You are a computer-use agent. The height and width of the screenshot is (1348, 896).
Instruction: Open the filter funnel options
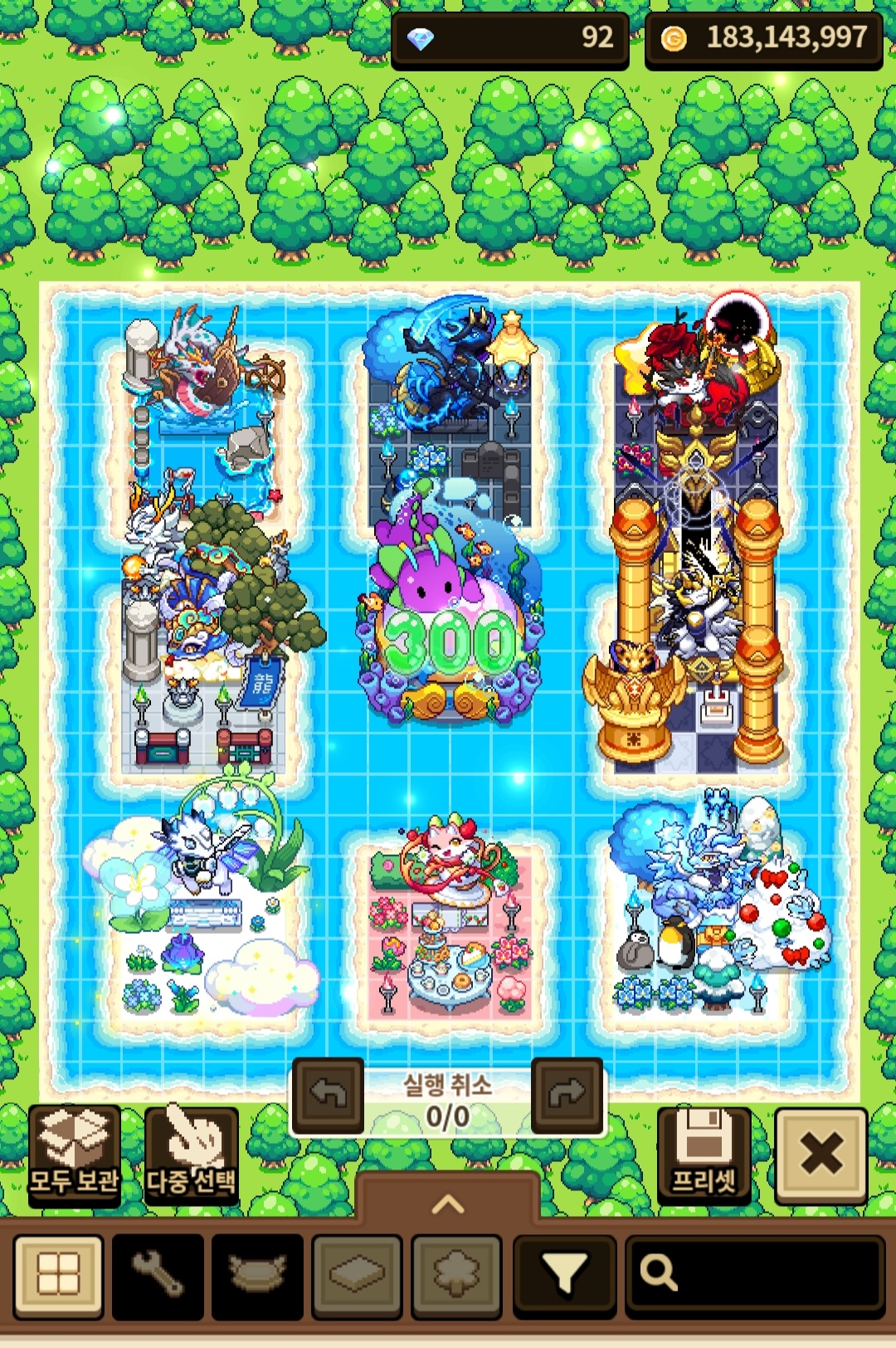(x=564, y=1276)
